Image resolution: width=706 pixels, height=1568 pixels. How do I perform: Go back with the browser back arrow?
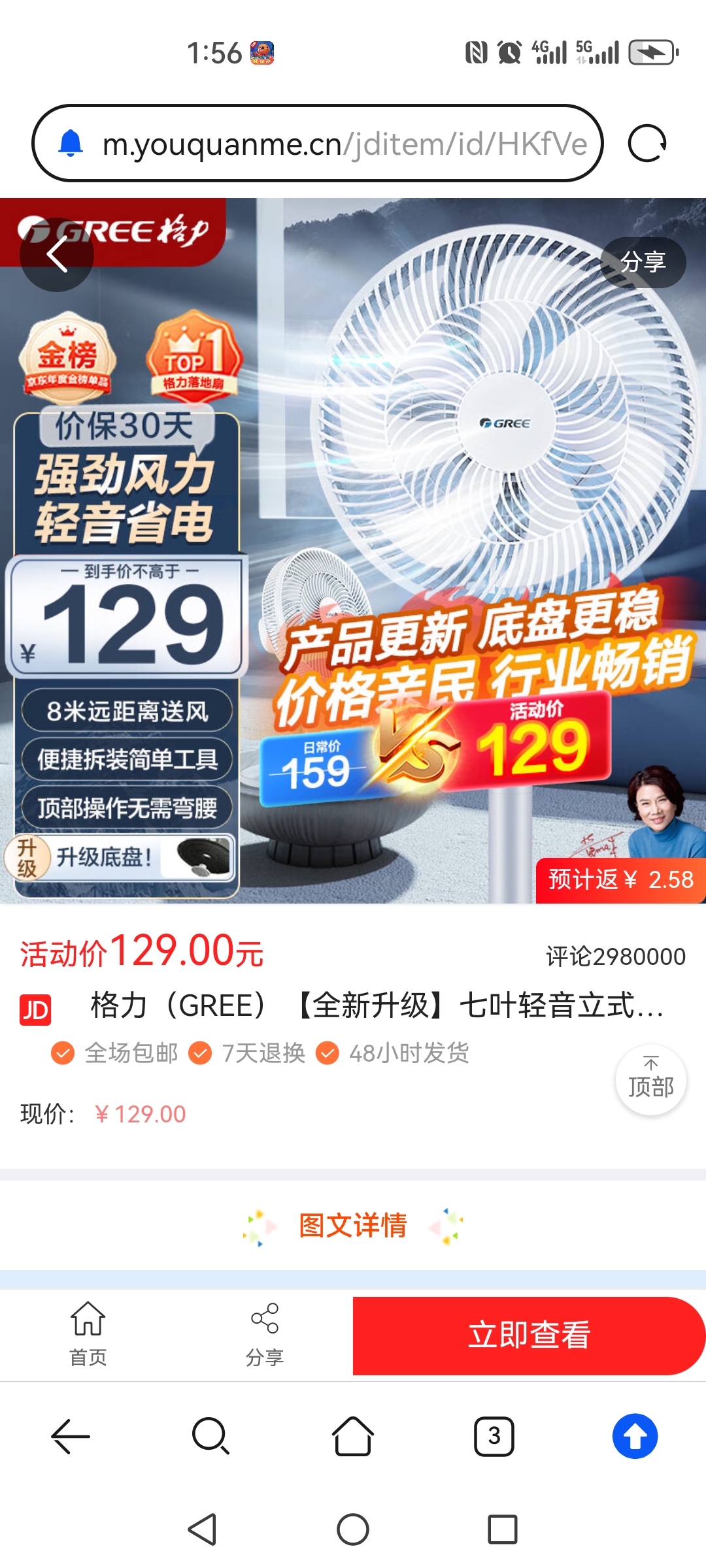tap(71, 1436)
